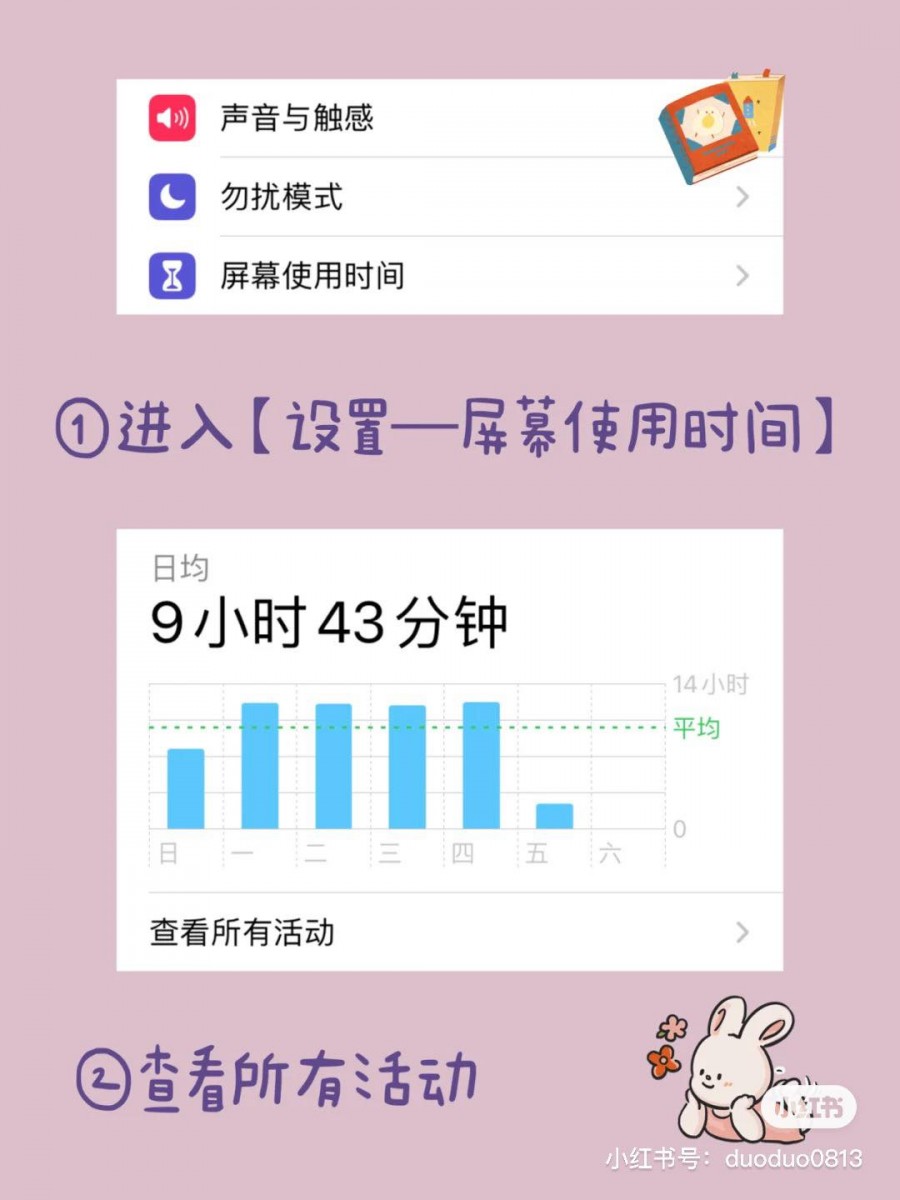This screenshot has height=1200, width=900.
Task: Select the red speaker icon beside 声音与触感
Action: (x=171, y=120)
